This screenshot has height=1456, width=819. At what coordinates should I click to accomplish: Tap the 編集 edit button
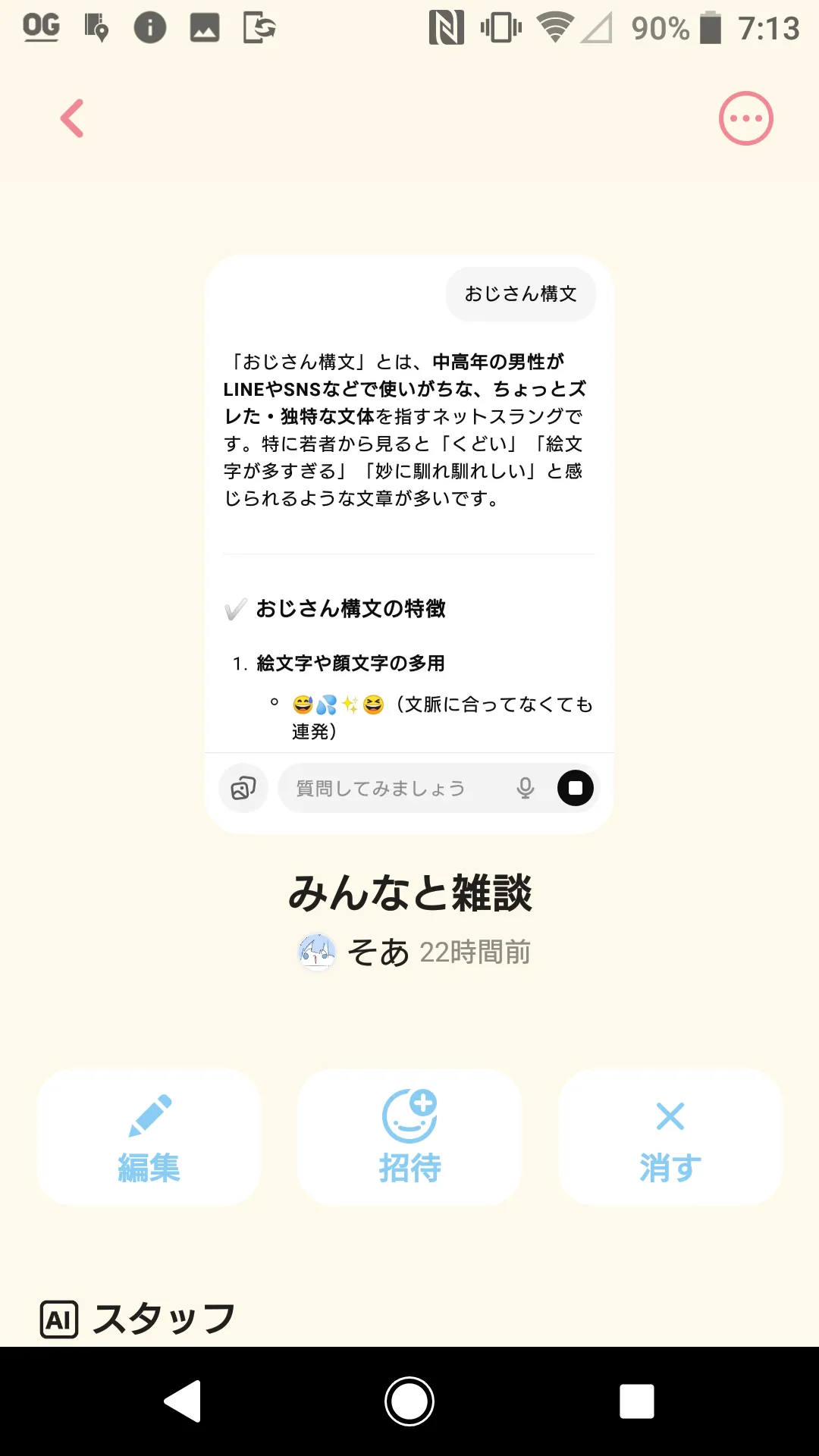click(149, 1137)
